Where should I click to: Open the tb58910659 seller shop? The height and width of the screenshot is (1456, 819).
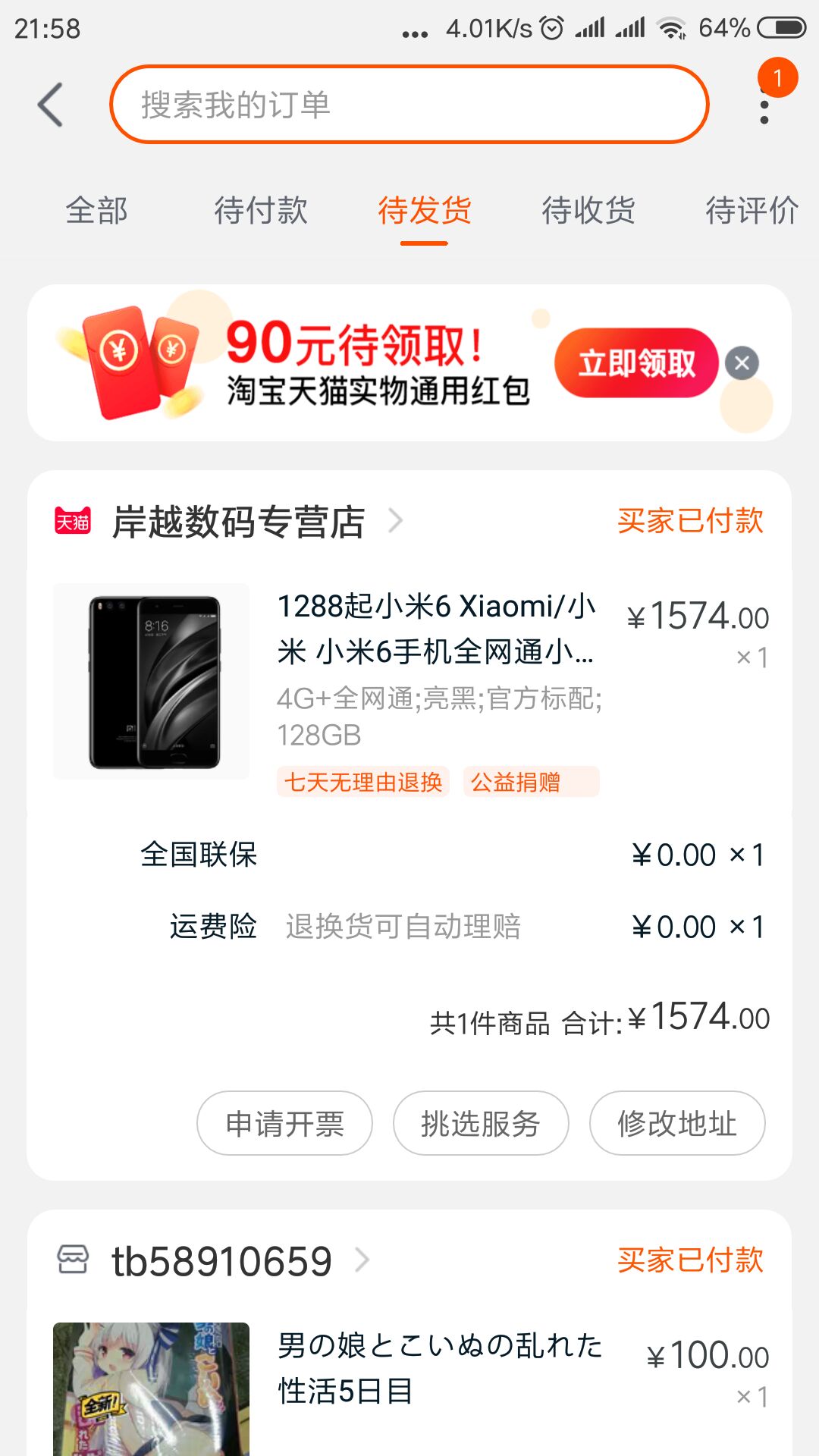221,1261
